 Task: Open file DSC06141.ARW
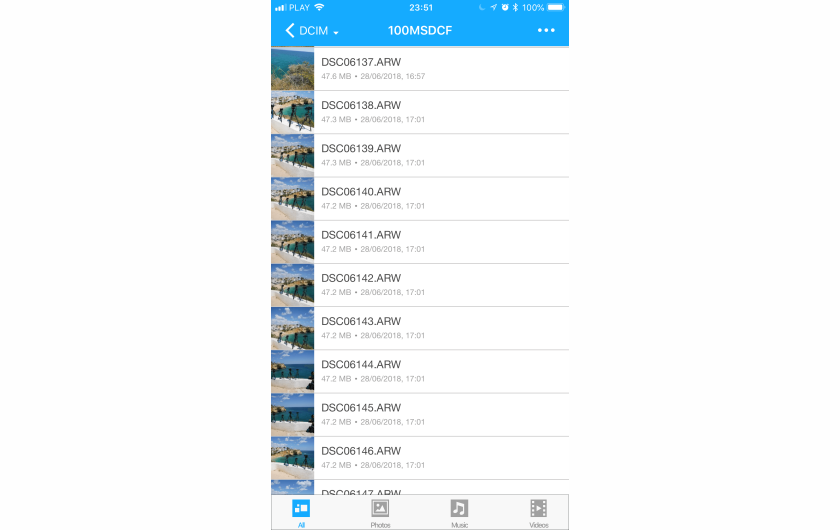(x=420, y=241)
